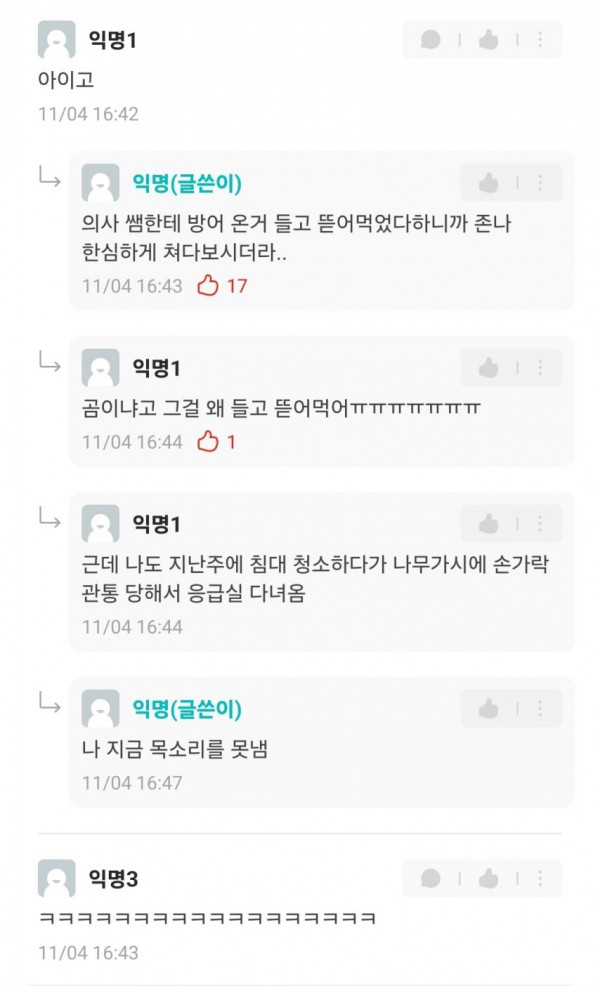Like 익명3's ㅋㅋㅋ comment
This screenshot has height=986, width=600.
[488, 878]
